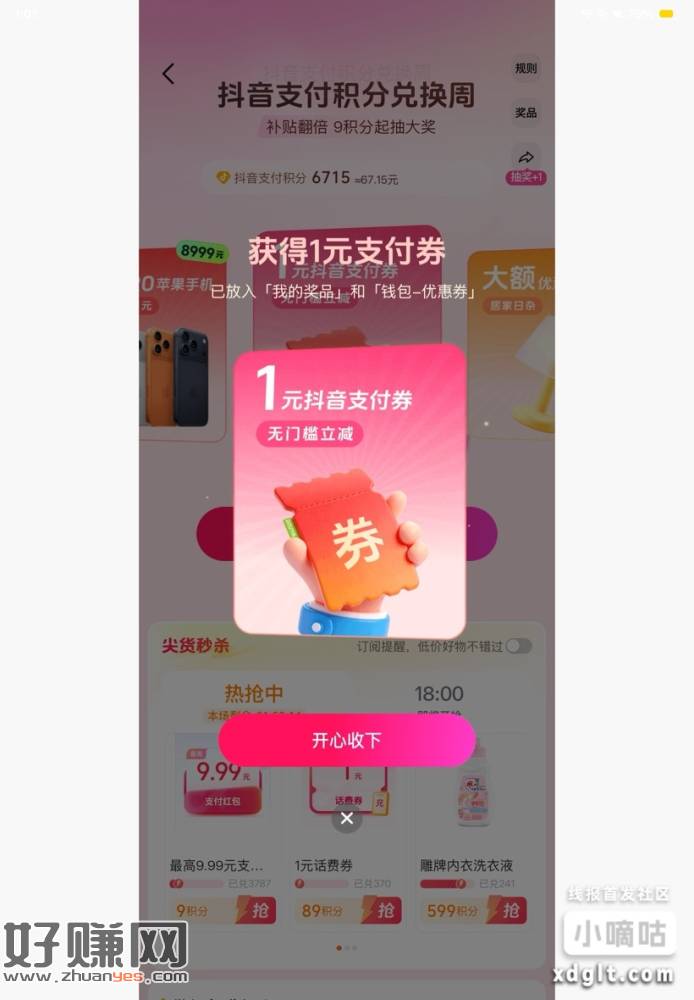
Task: Tap the 开心收下 button
Action: [x=346, y=741]
